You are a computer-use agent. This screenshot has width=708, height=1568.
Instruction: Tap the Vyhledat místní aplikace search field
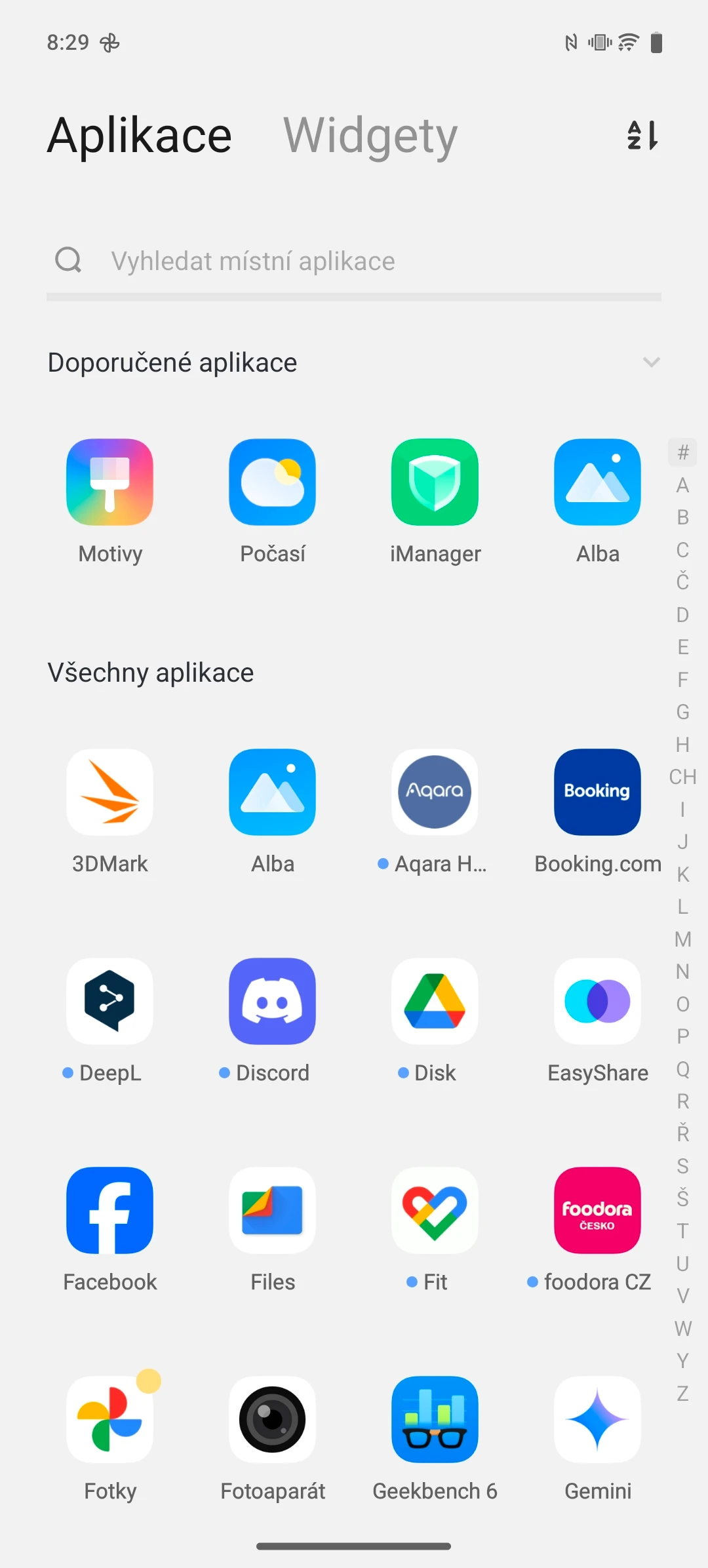coord(354,261)
